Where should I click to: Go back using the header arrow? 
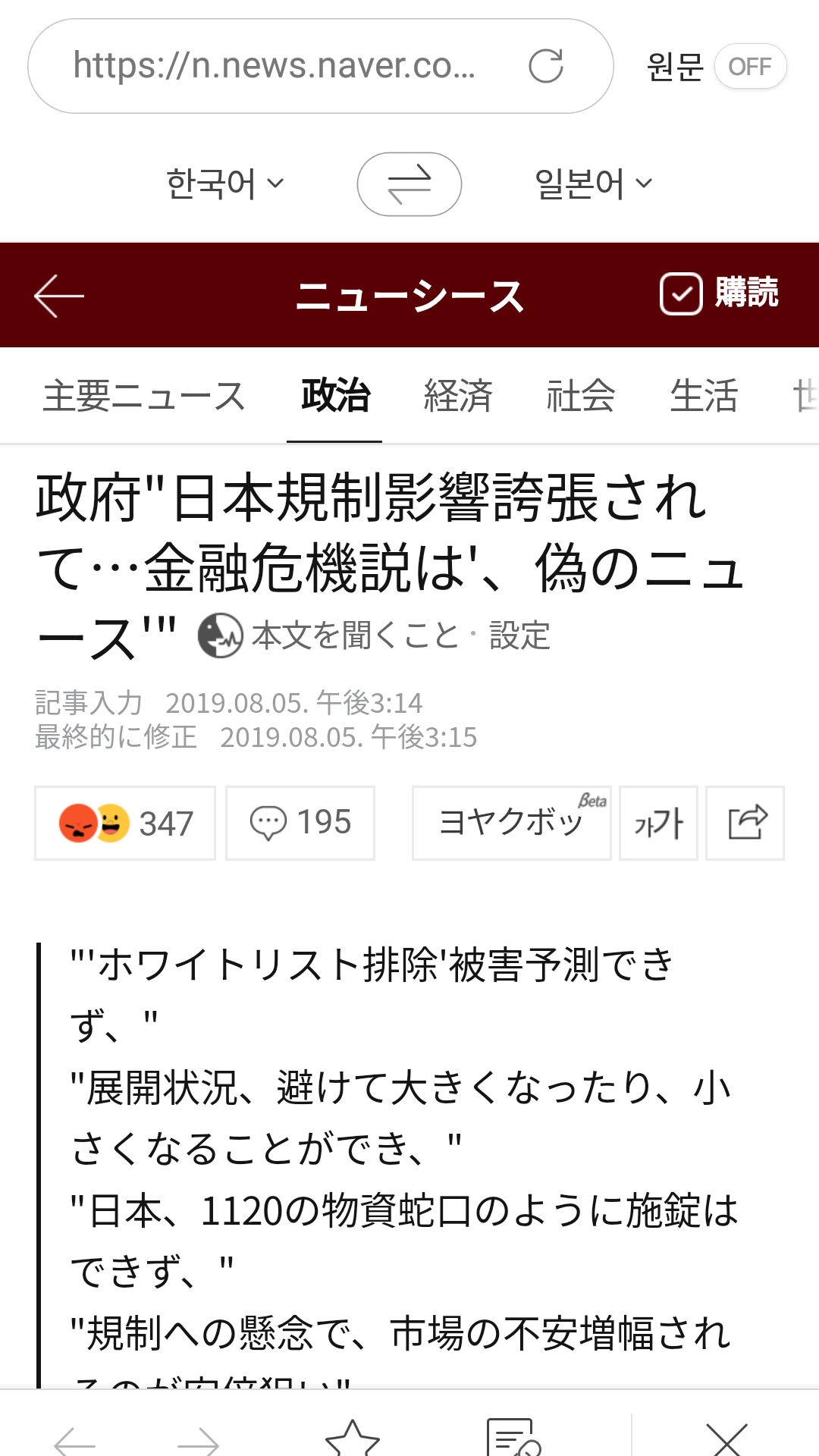pos(59,296)
